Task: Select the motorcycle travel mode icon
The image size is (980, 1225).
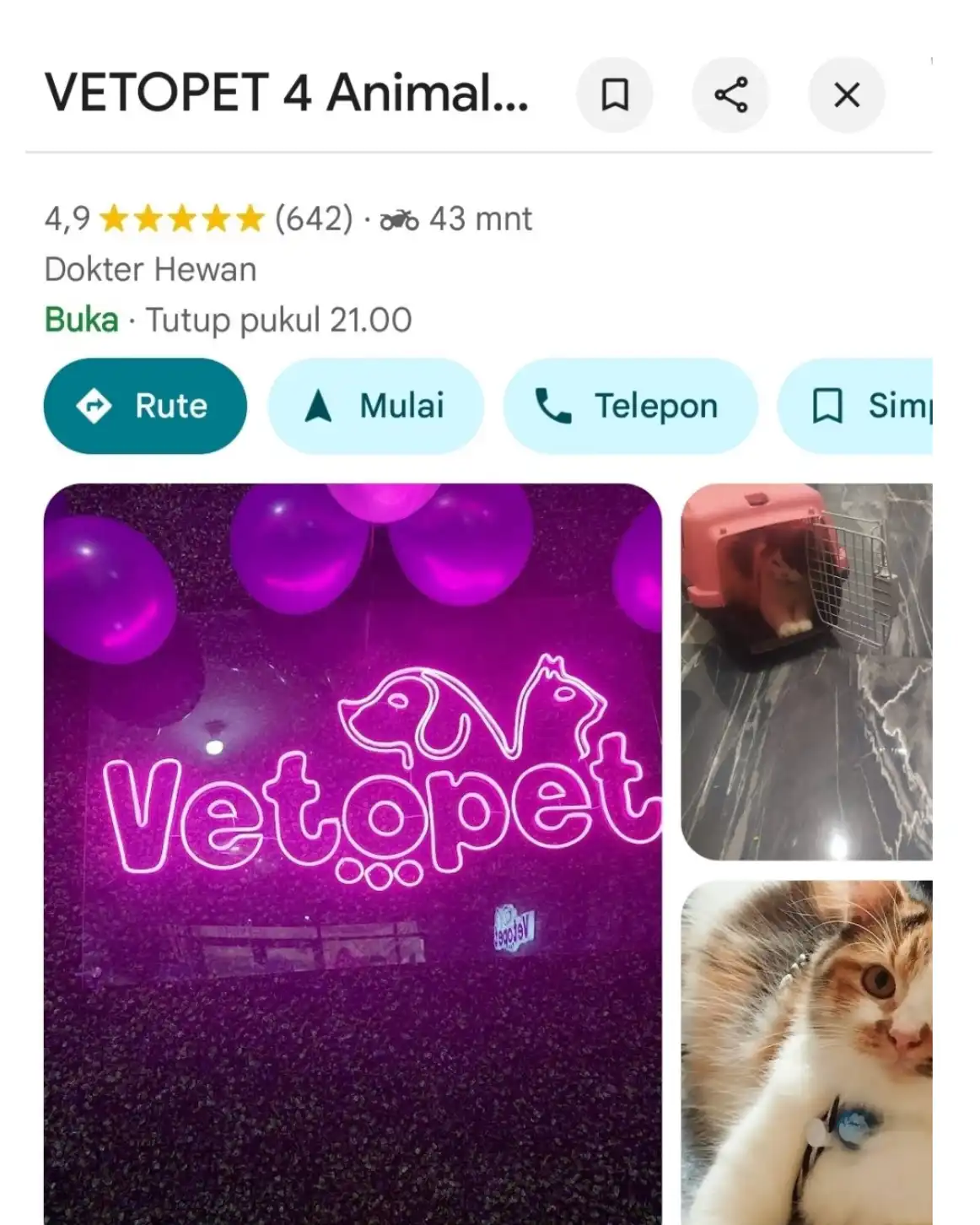Action: [399, 219]
